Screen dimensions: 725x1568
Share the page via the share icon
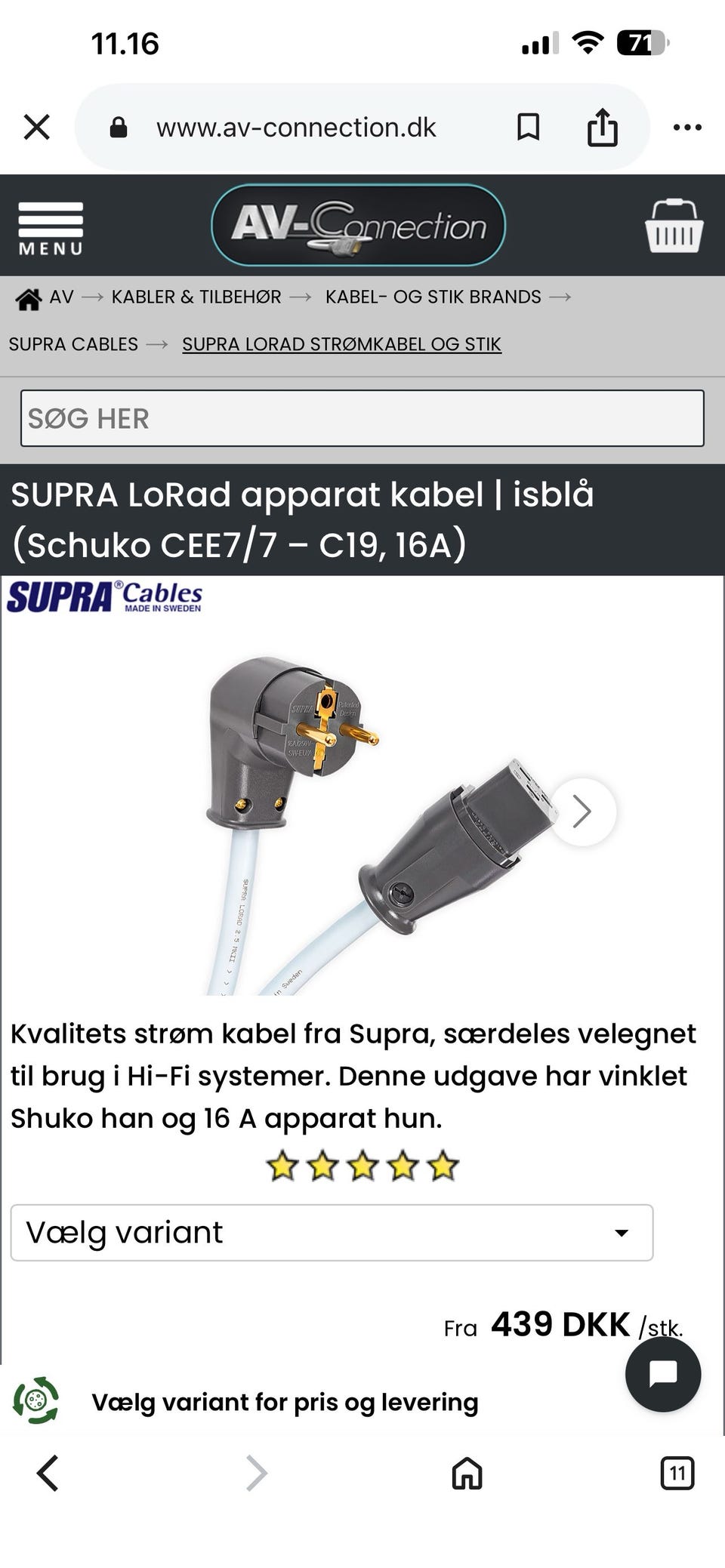click(603, 126)
